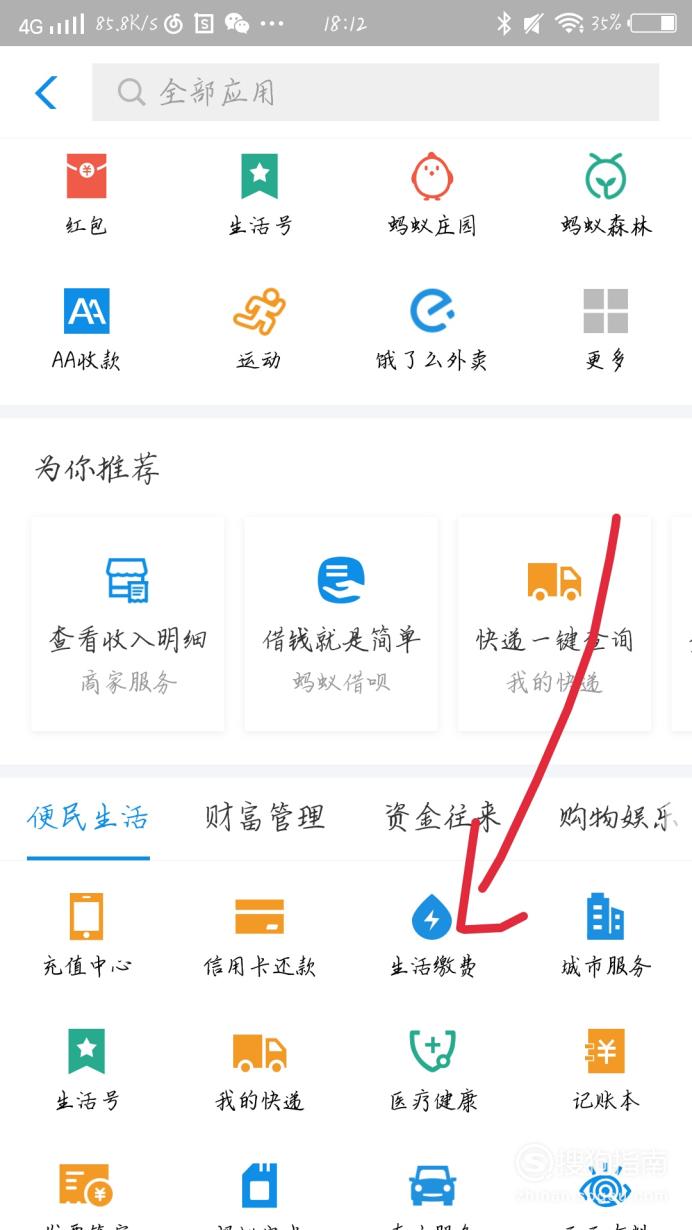
Task: Open the 全部应用 search box
Action: pyautogui.click(x=375, y=93)
